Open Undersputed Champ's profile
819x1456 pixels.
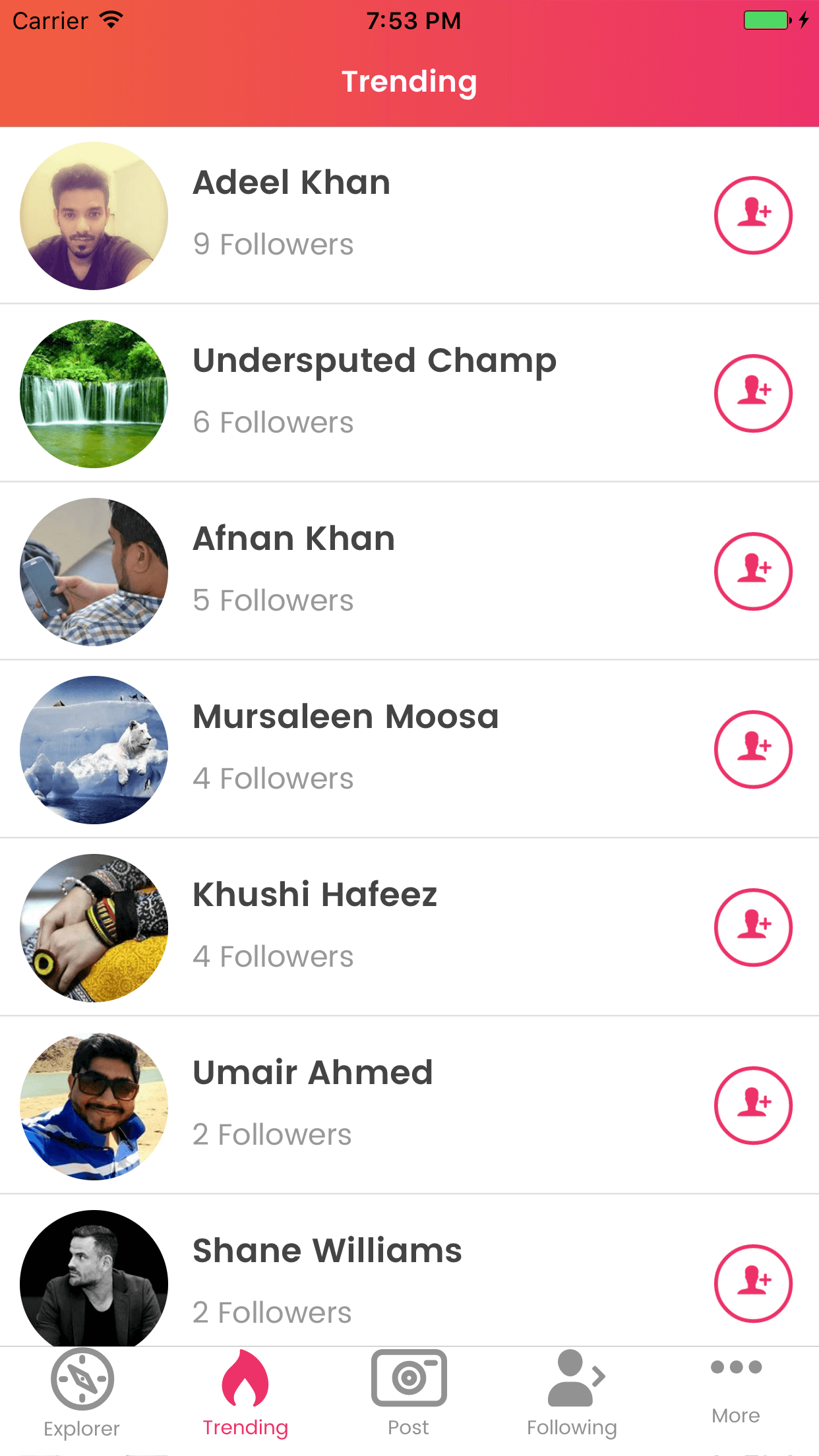point(409,394)
